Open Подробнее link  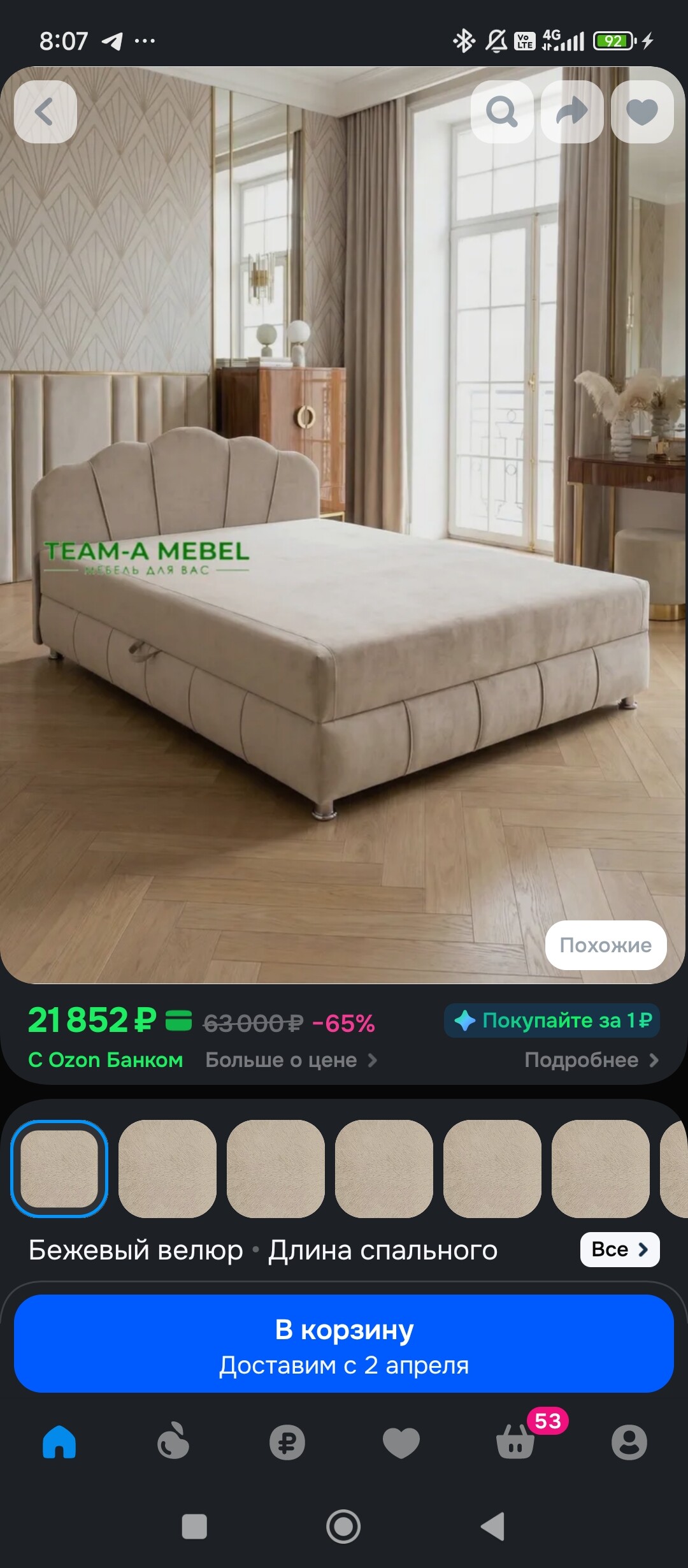click(591, 1060)
